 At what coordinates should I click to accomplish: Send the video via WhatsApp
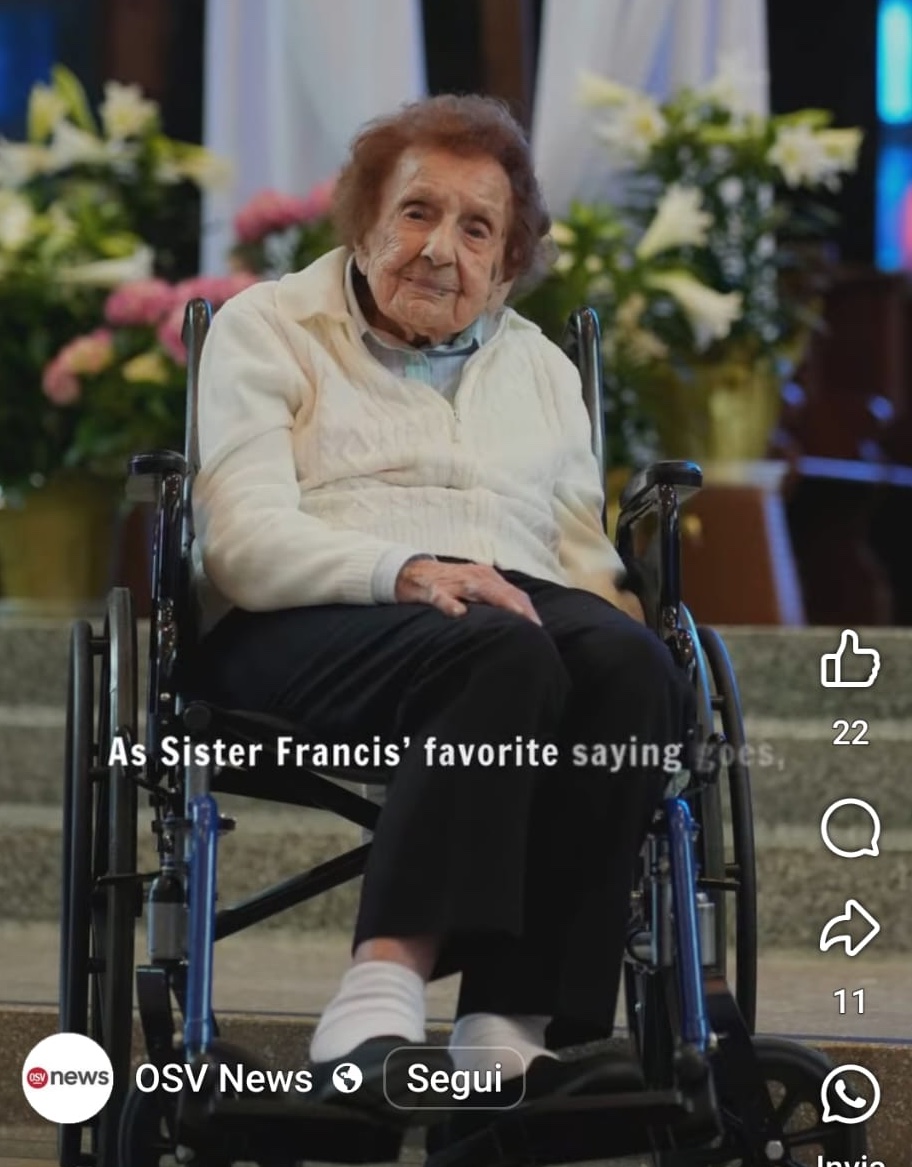tap(849, 1093)
